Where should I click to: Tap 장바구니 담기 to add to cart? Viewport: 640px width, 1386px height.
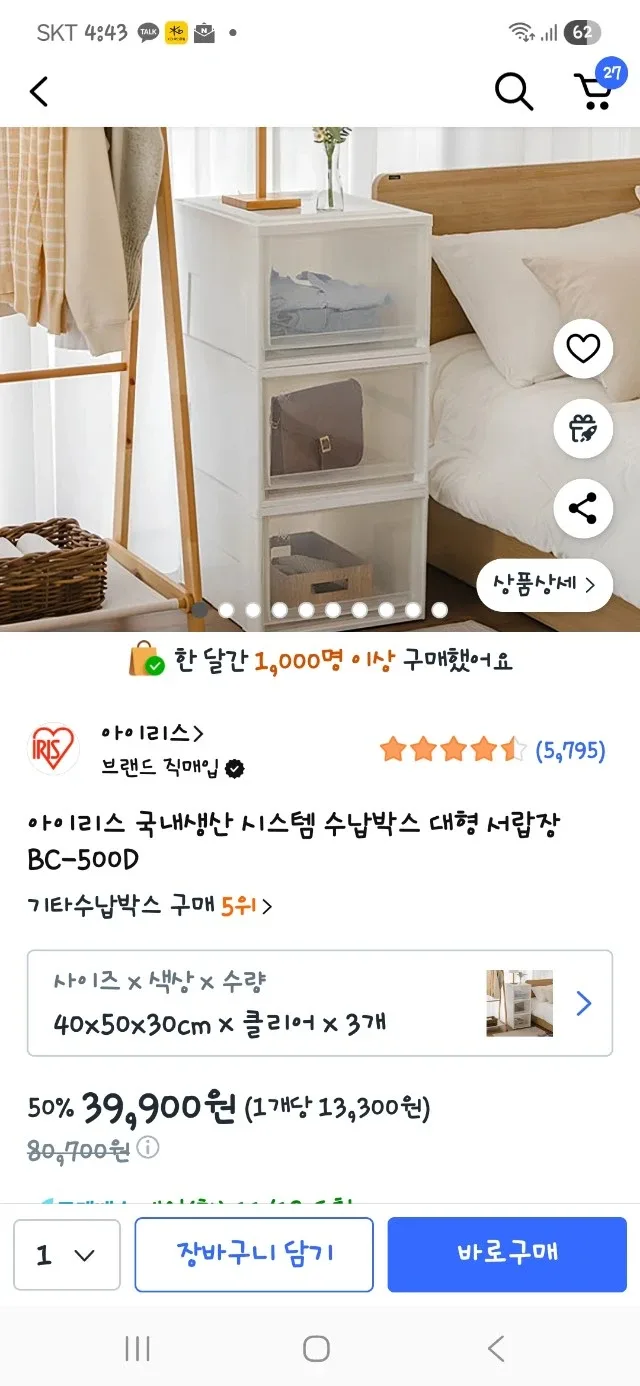click(x=254, y=1254)
